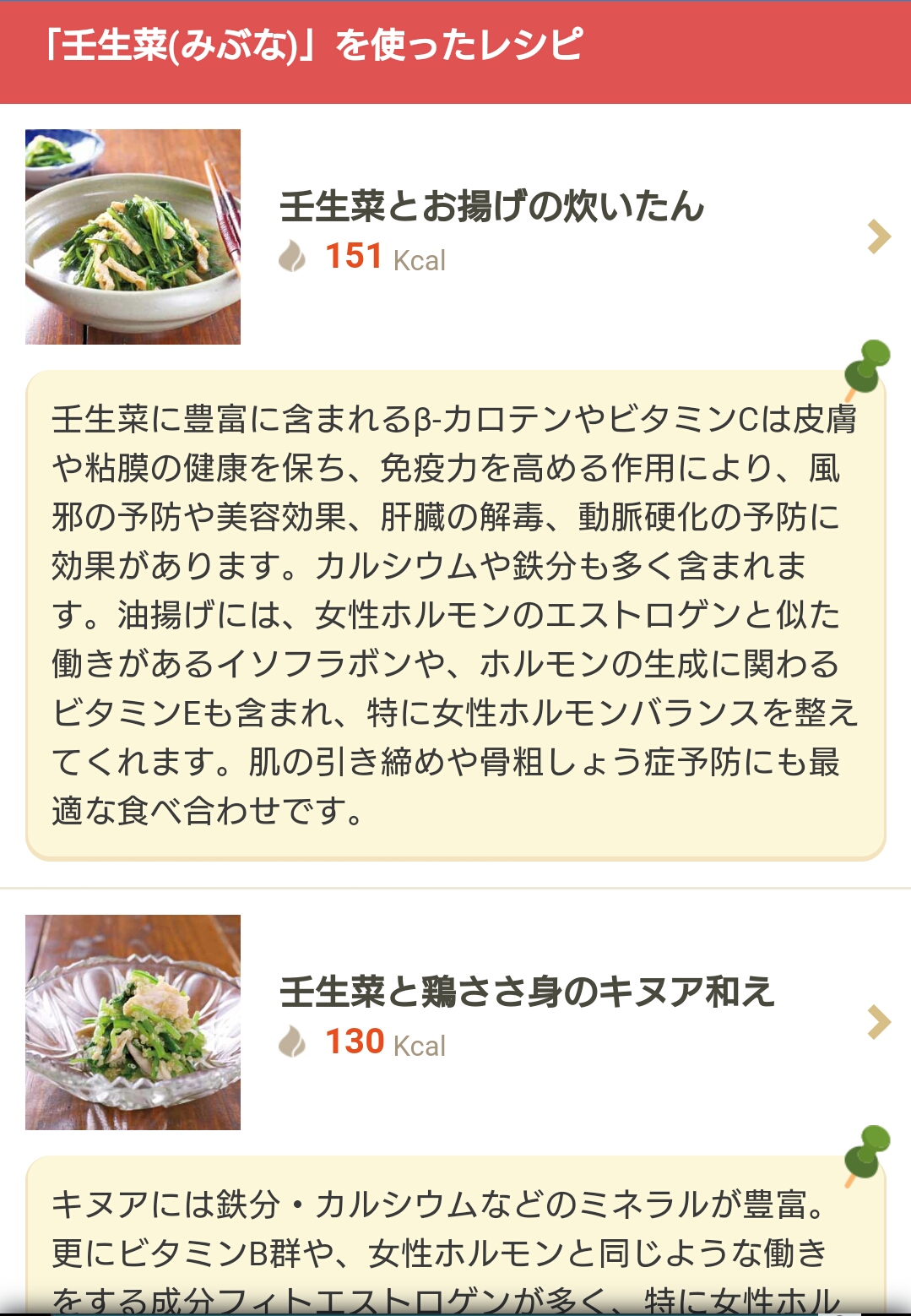Tap the photo of 壬生菜とお揚げの炊いたん
Image resolution: width=911 pixels, height=1316 pixels.
click(133, 237)
